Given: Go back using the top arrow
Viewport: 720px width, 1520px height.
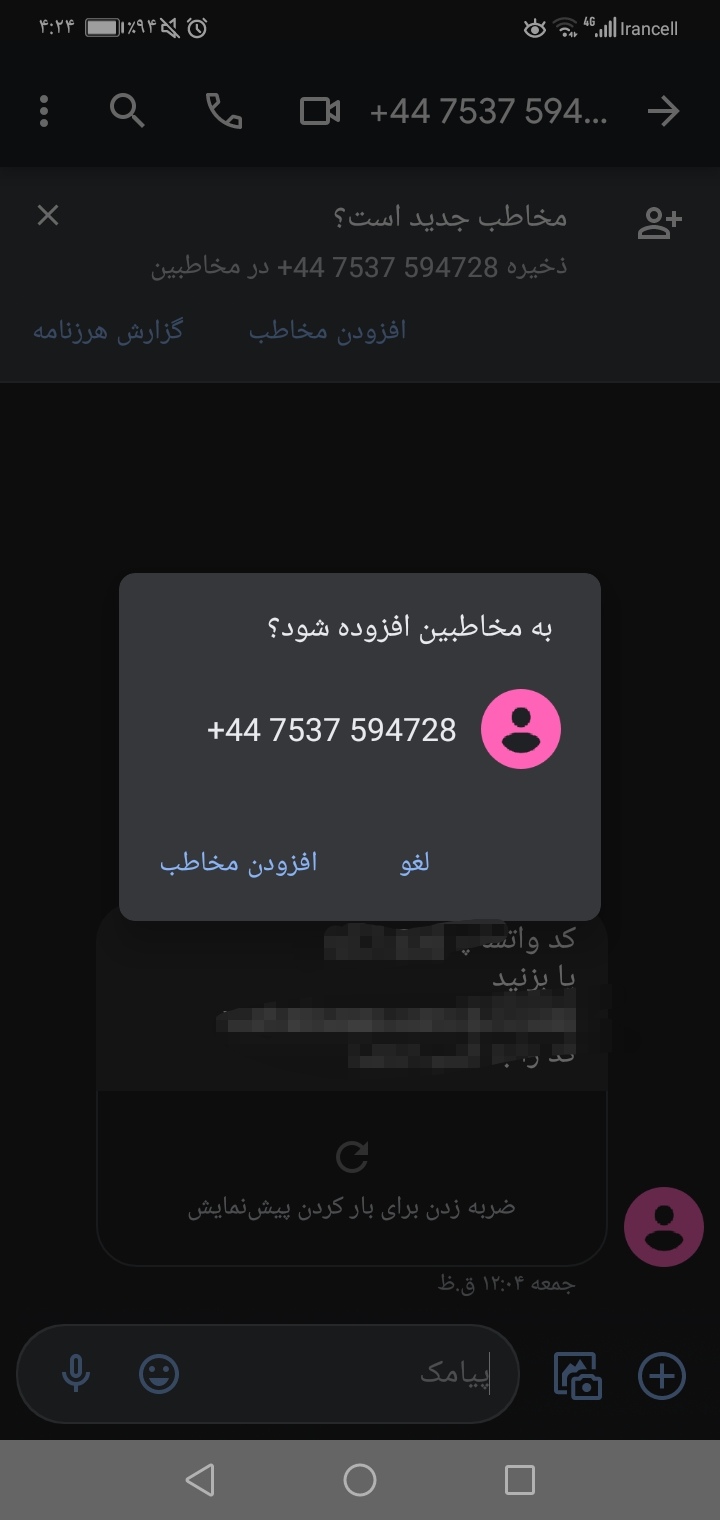Looking at the screenshot, I should click(663, 111).
